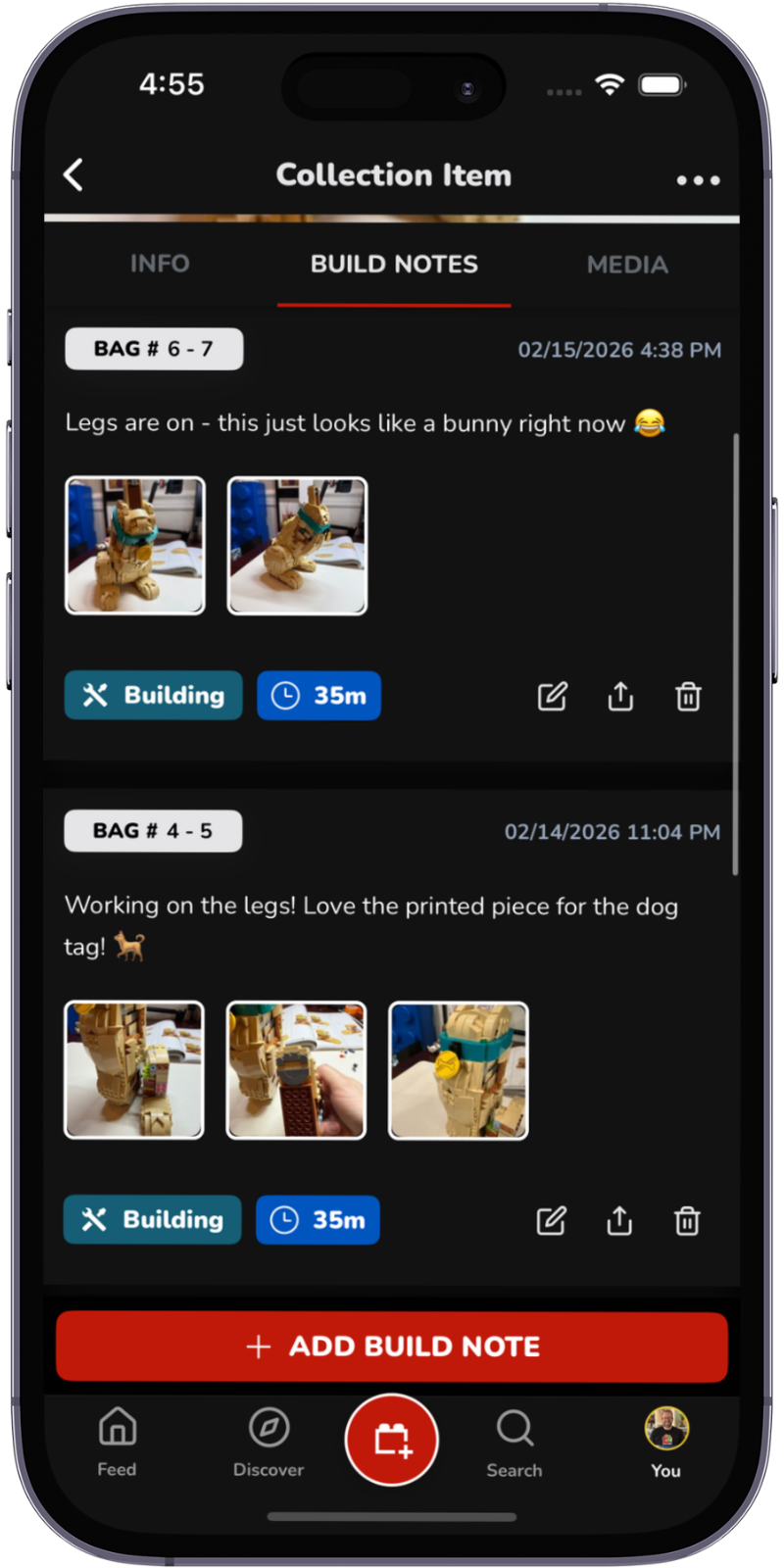
Task: Delete the Bag # 4 - 5 note
Action: point(687,1221)
